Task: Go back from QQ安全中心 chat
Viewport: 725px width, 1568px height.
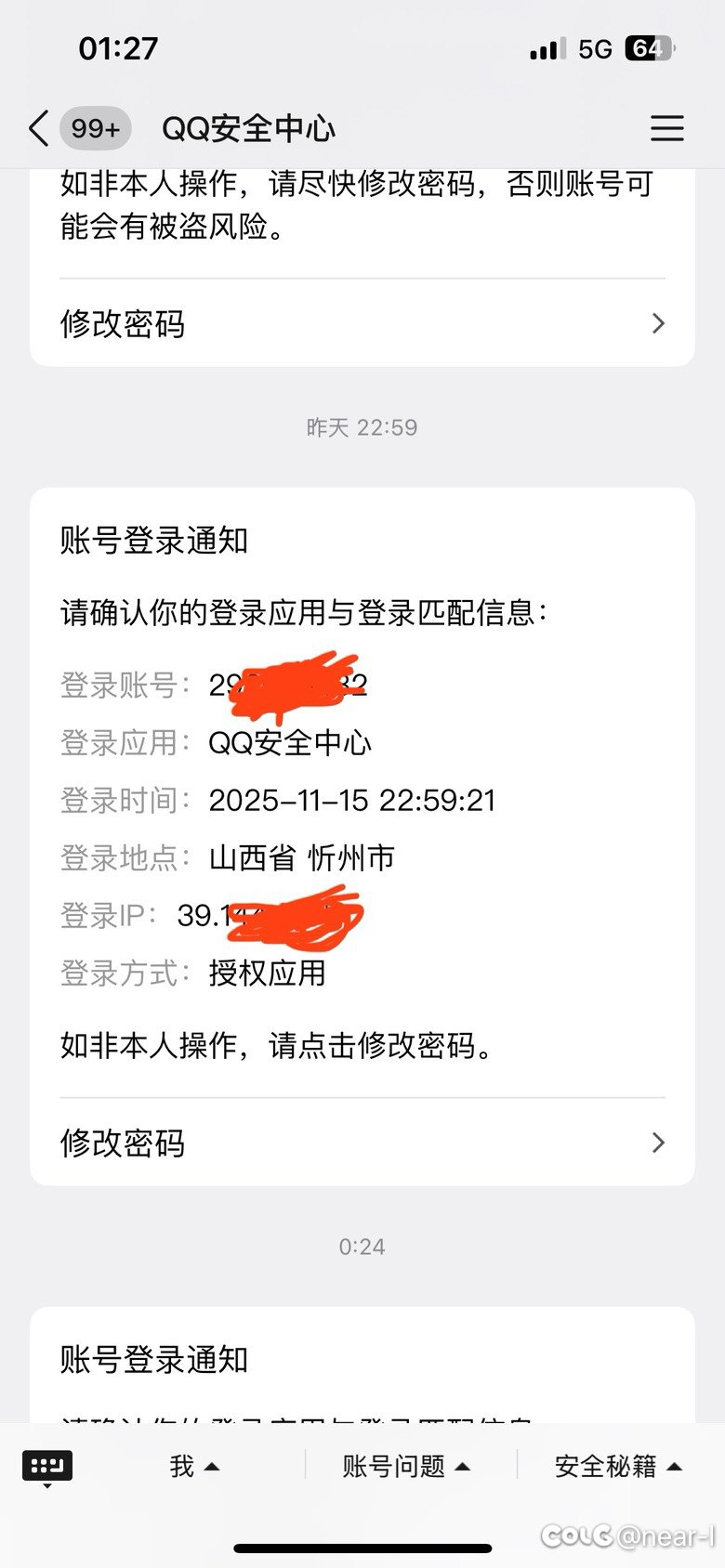Action: click(x=39, y=128)
